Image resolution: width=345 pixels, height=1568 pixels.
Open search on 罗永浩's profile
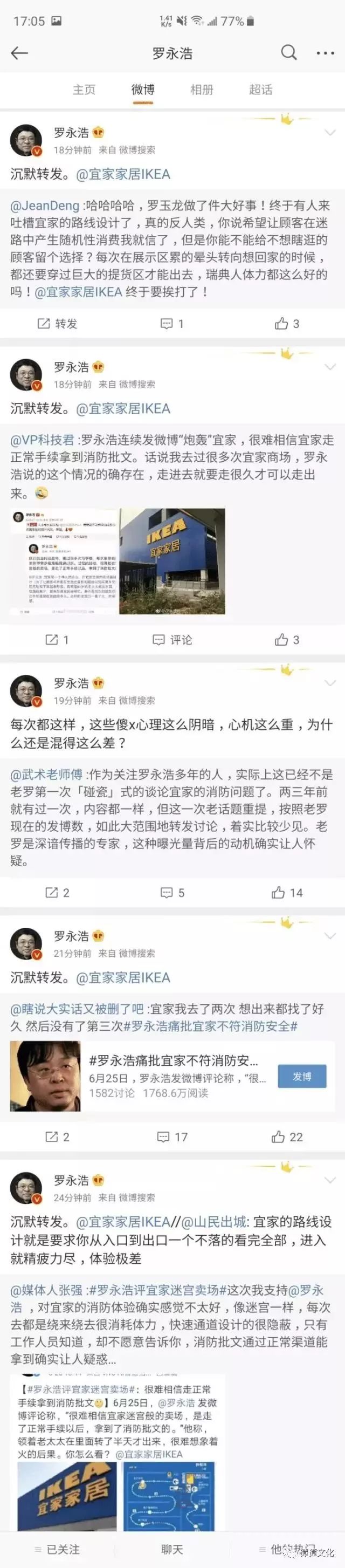[289, 53]
